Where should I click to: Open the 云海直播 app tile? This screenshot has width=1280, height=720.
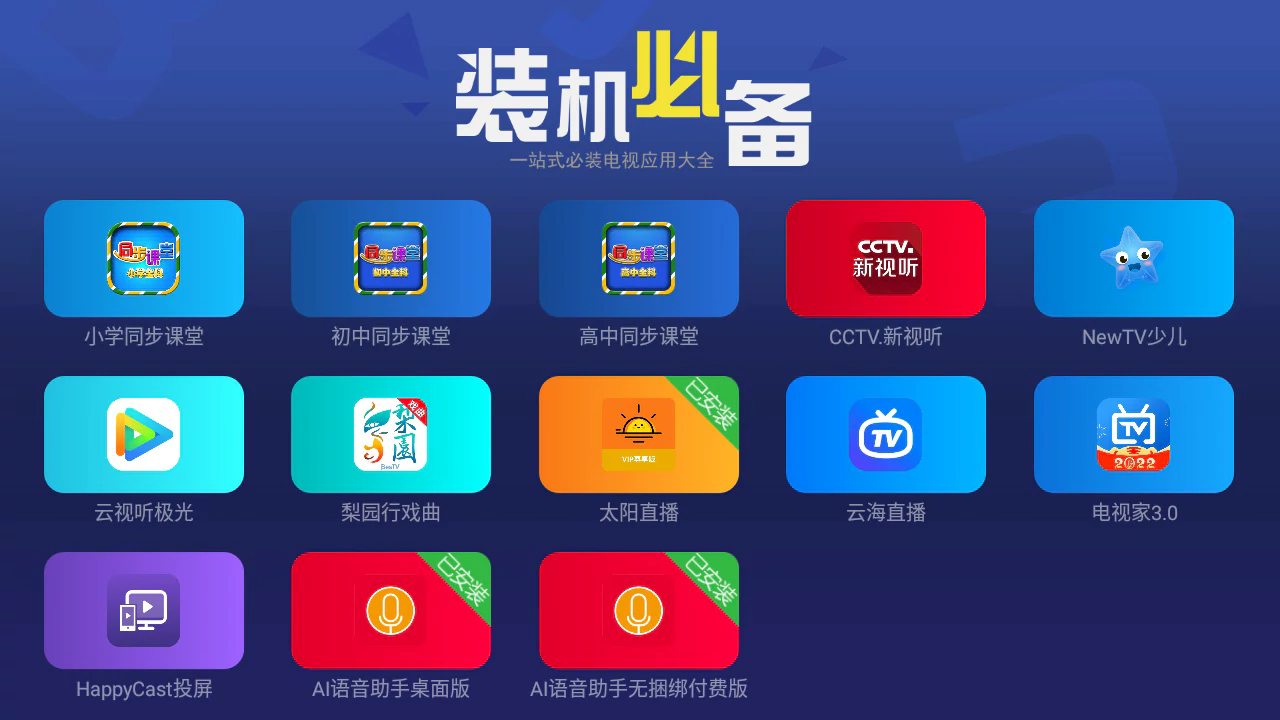(x=886, y=434)
